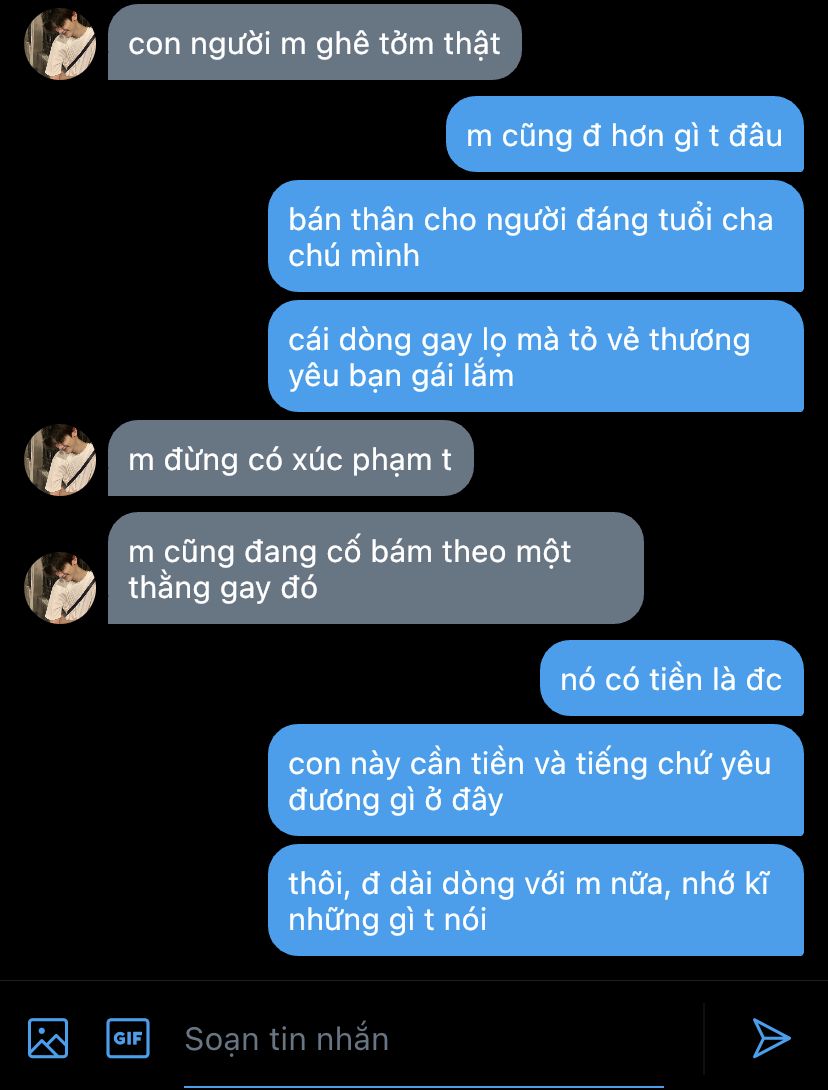828x1090 pixels.
Task: Open sender's avatar beside 'con người m ghê tởm thật'
Action: [x=60, y=44]
